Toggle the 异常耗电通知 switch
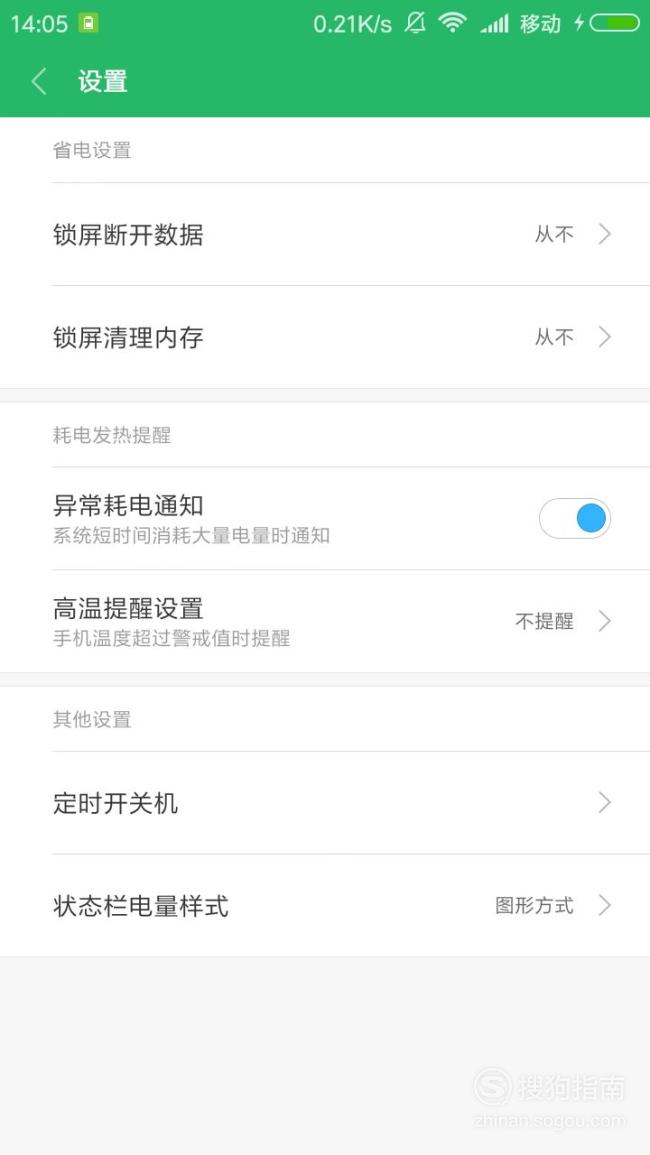This screenshot has height=1155, width=650. click(575, 519)
